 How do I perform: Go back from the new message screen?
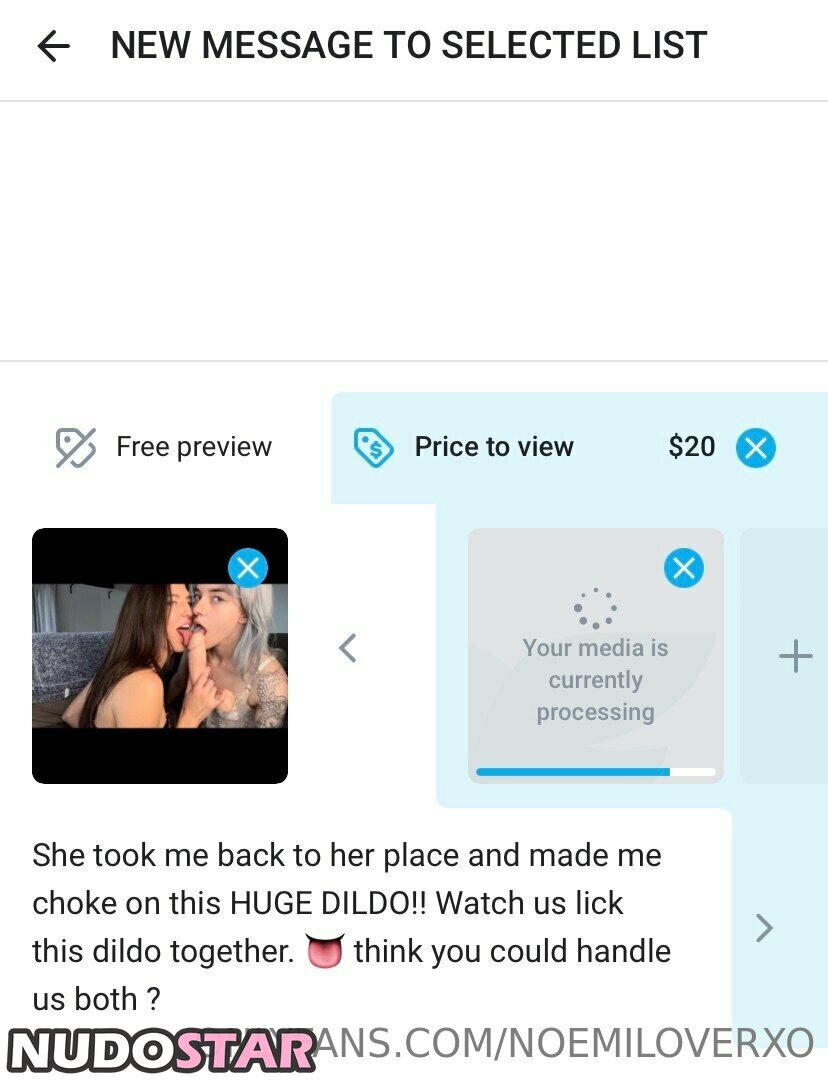(x=53, y=46)
